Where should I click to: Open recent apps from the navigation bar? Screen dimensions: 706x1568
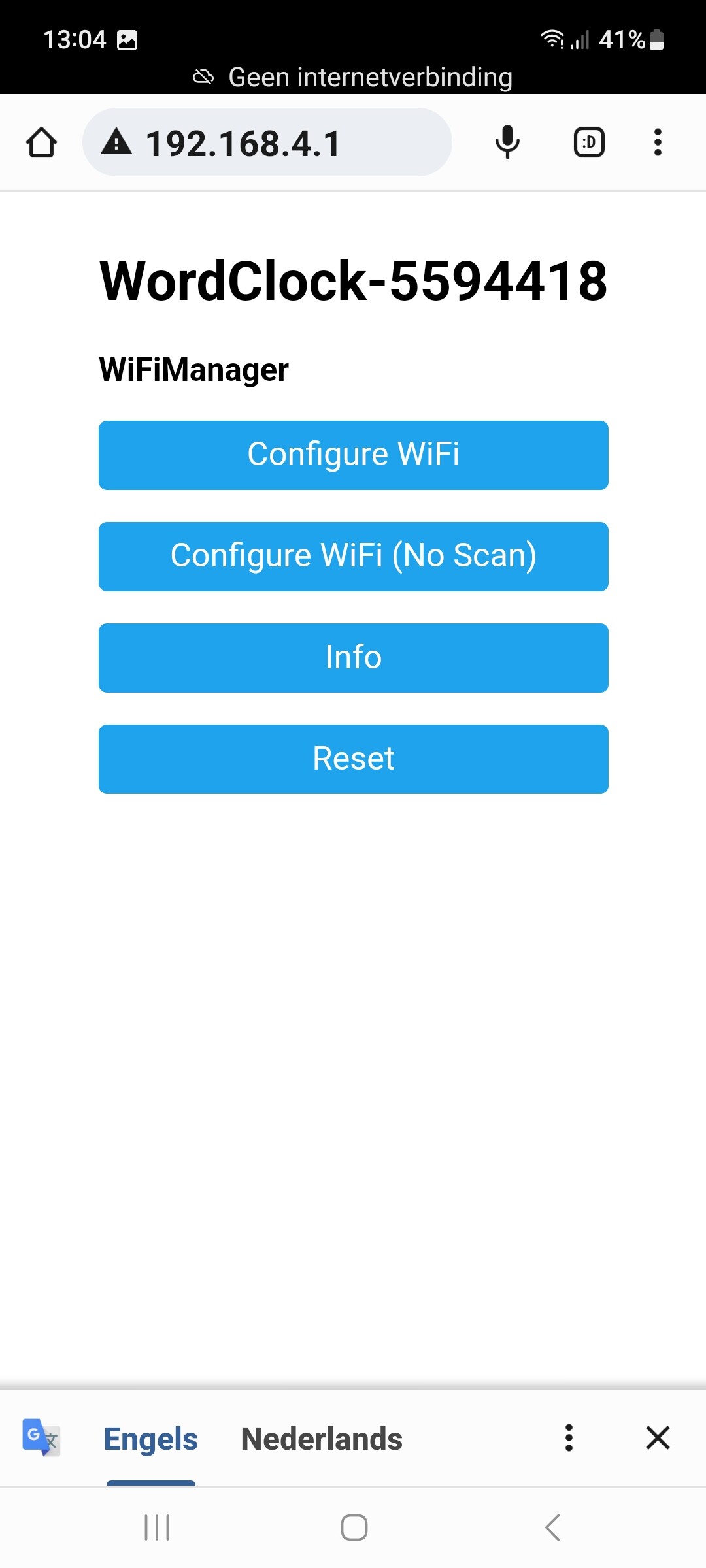[x=157, y=1527]
